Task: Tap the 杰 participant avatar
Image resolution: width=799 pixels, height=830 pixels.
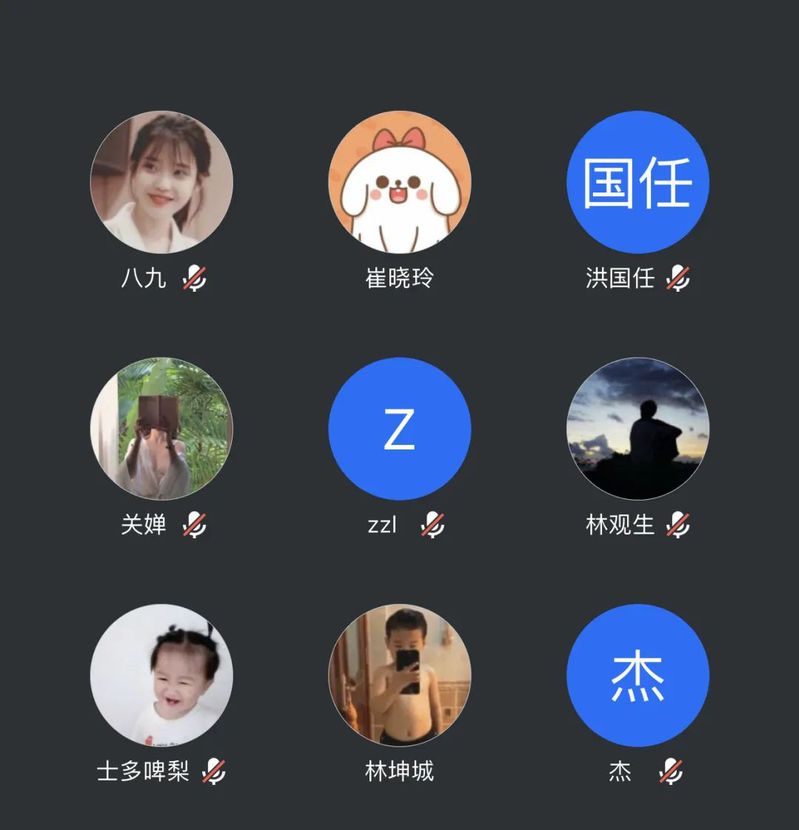Action: click(637, 675)
